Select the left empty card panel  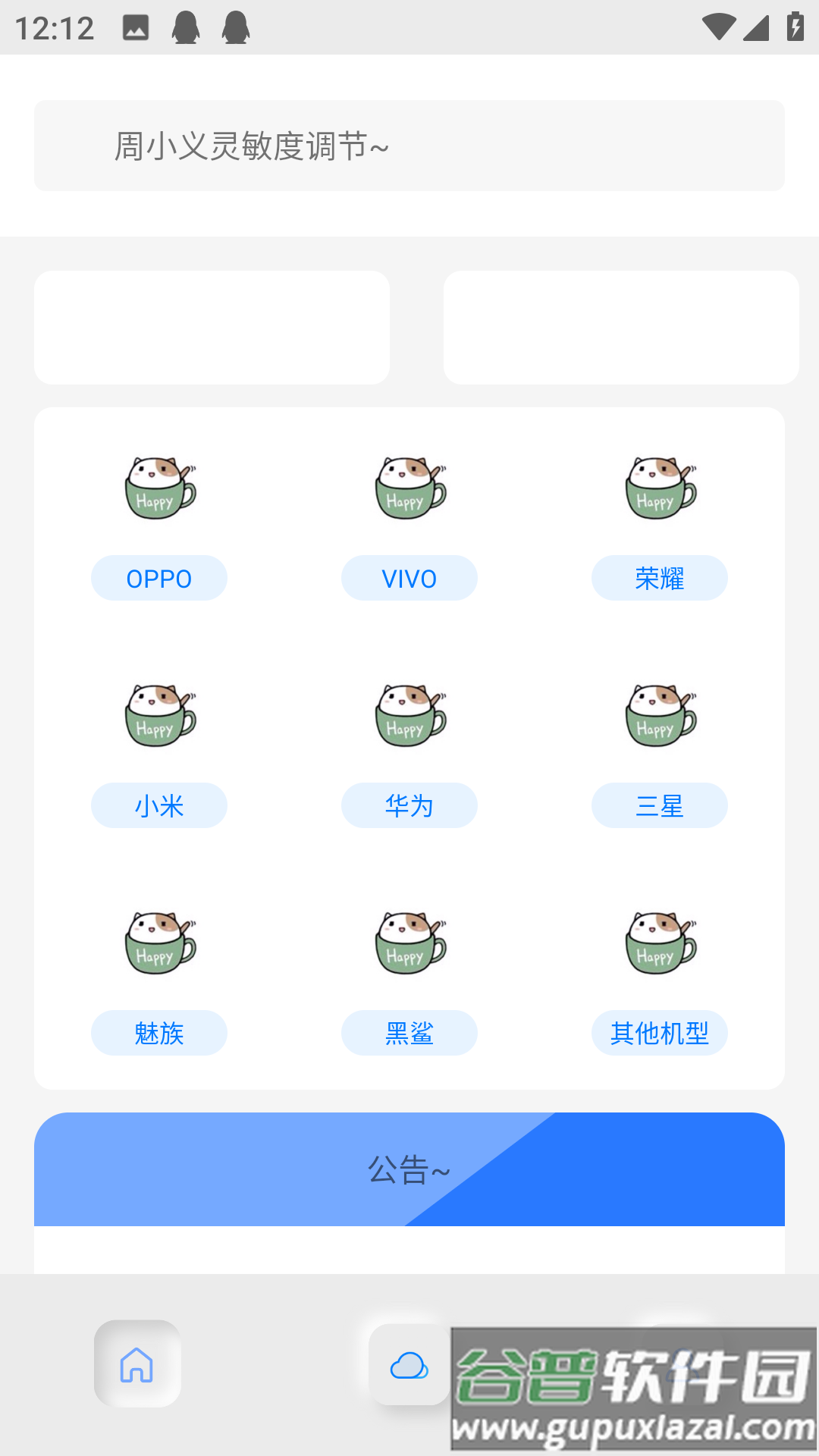tap(212, 327)
